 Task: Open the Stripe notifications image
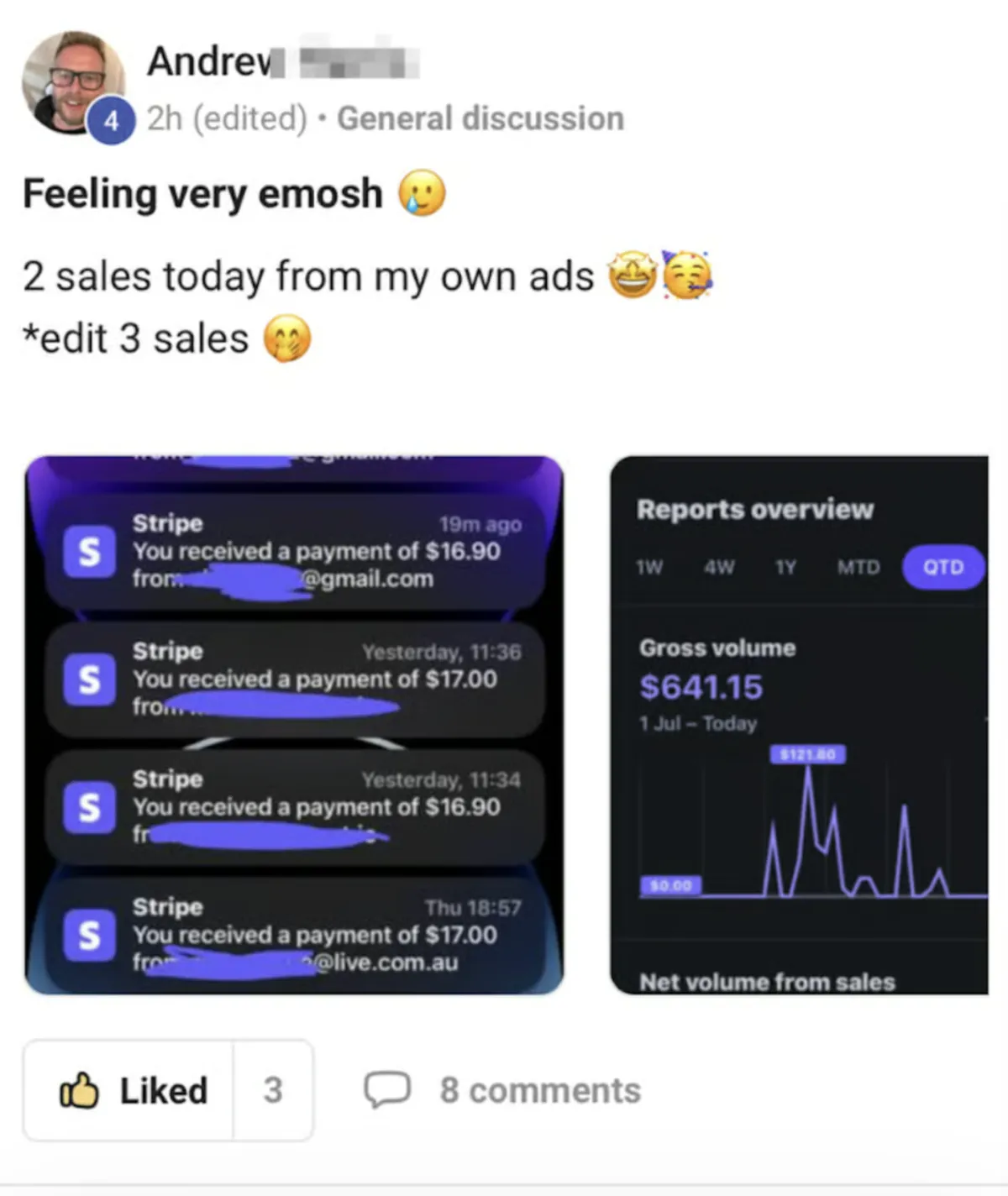point(294,725)
